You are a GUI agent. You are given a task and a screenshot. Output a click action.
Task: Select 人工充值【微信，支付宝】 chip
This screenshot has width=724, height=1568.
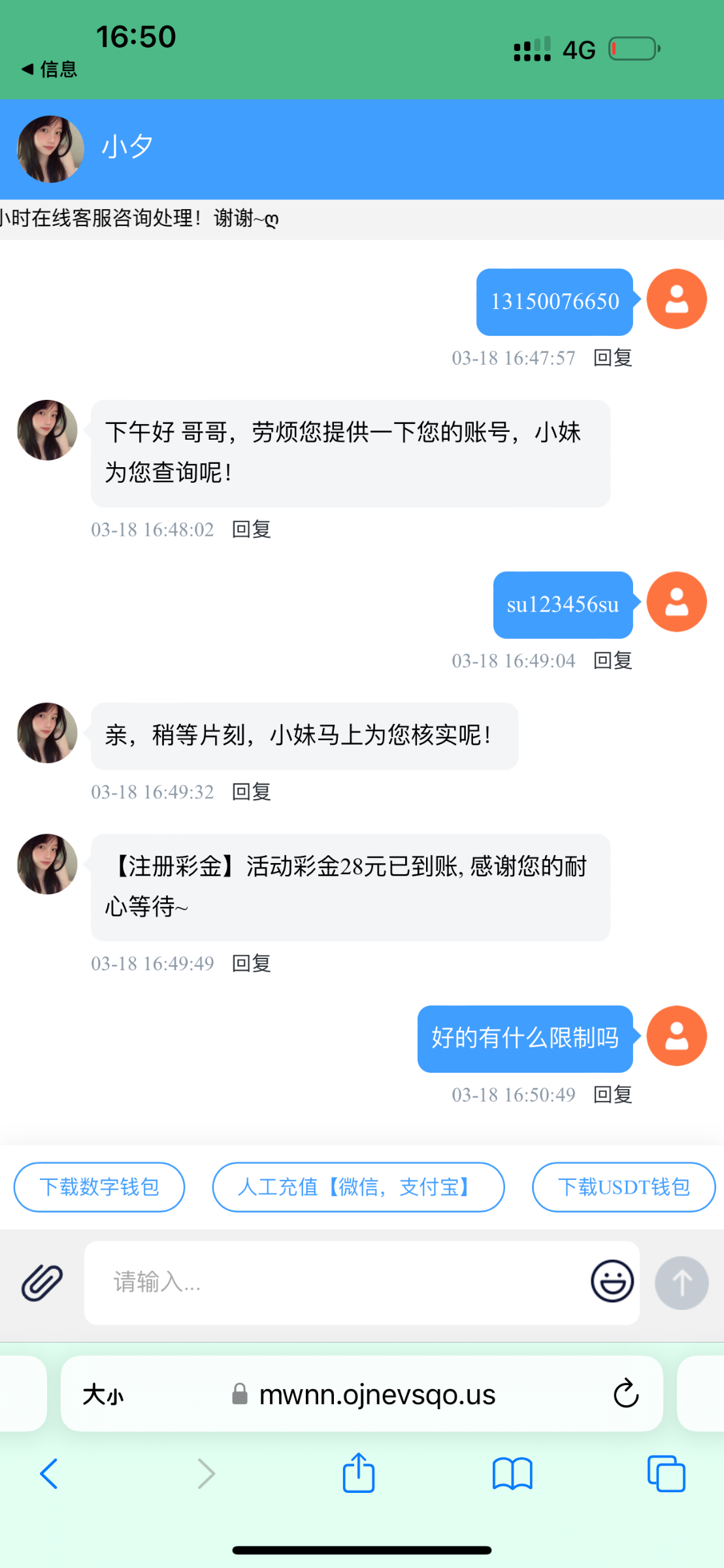(358, 1186)
